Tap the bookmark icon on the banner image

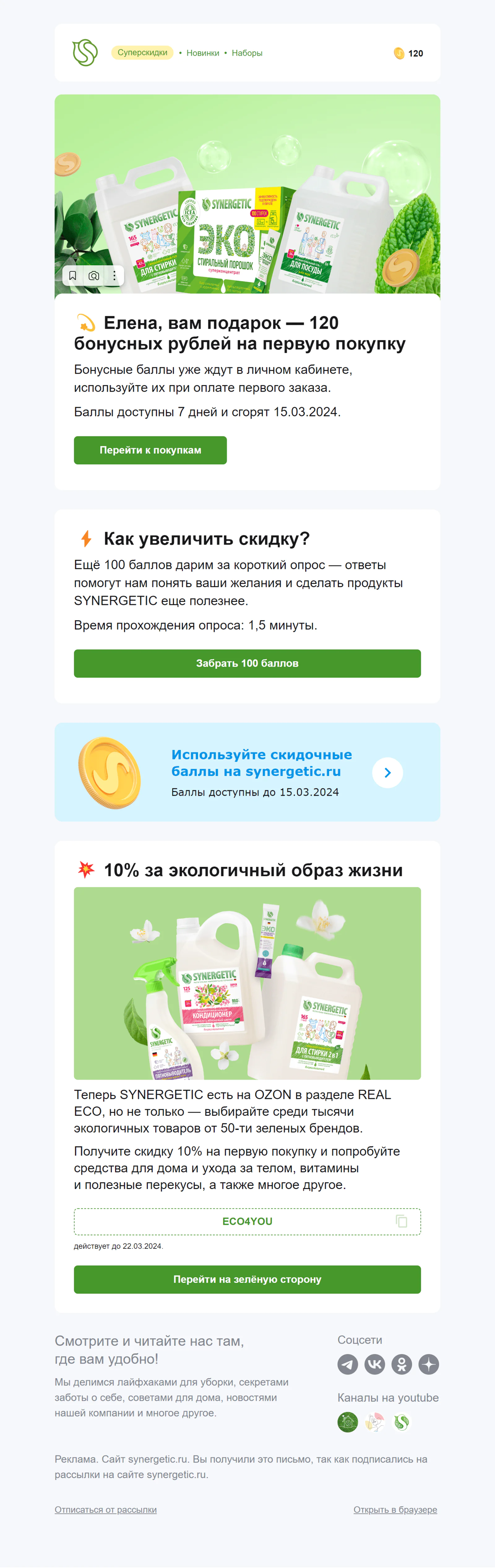(x=72, y=276)
